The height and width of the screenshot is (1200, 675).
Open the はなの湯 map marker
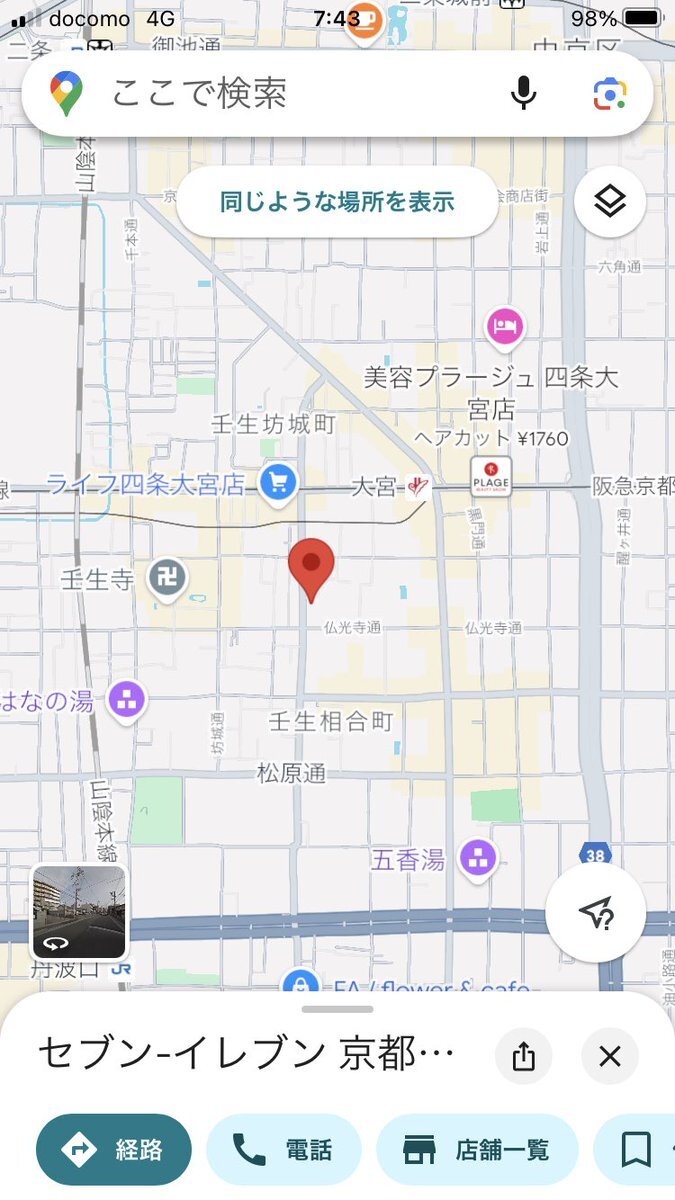(127, 699)
